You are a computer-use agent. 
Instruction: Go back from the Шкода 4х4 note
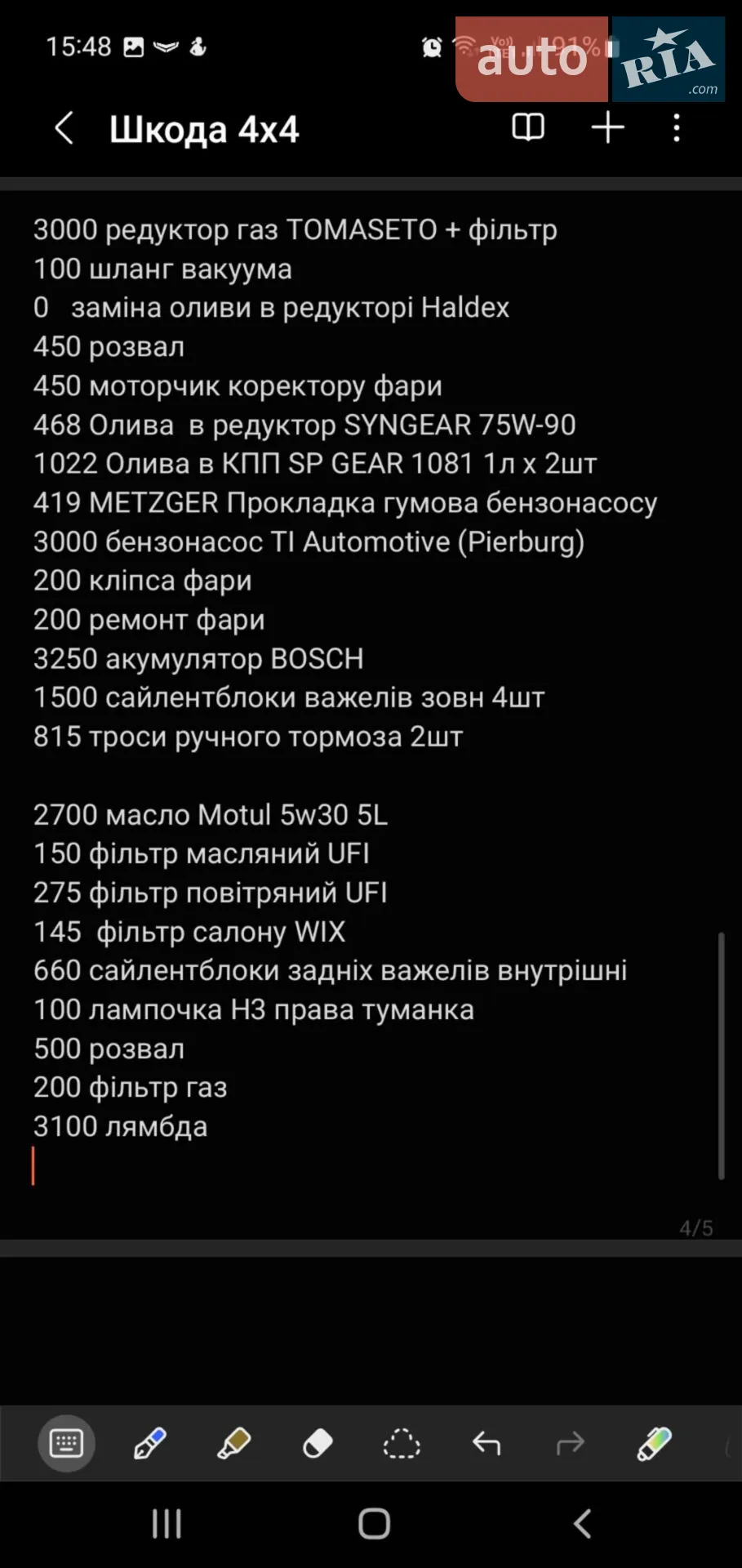click(x=64, y=128)
